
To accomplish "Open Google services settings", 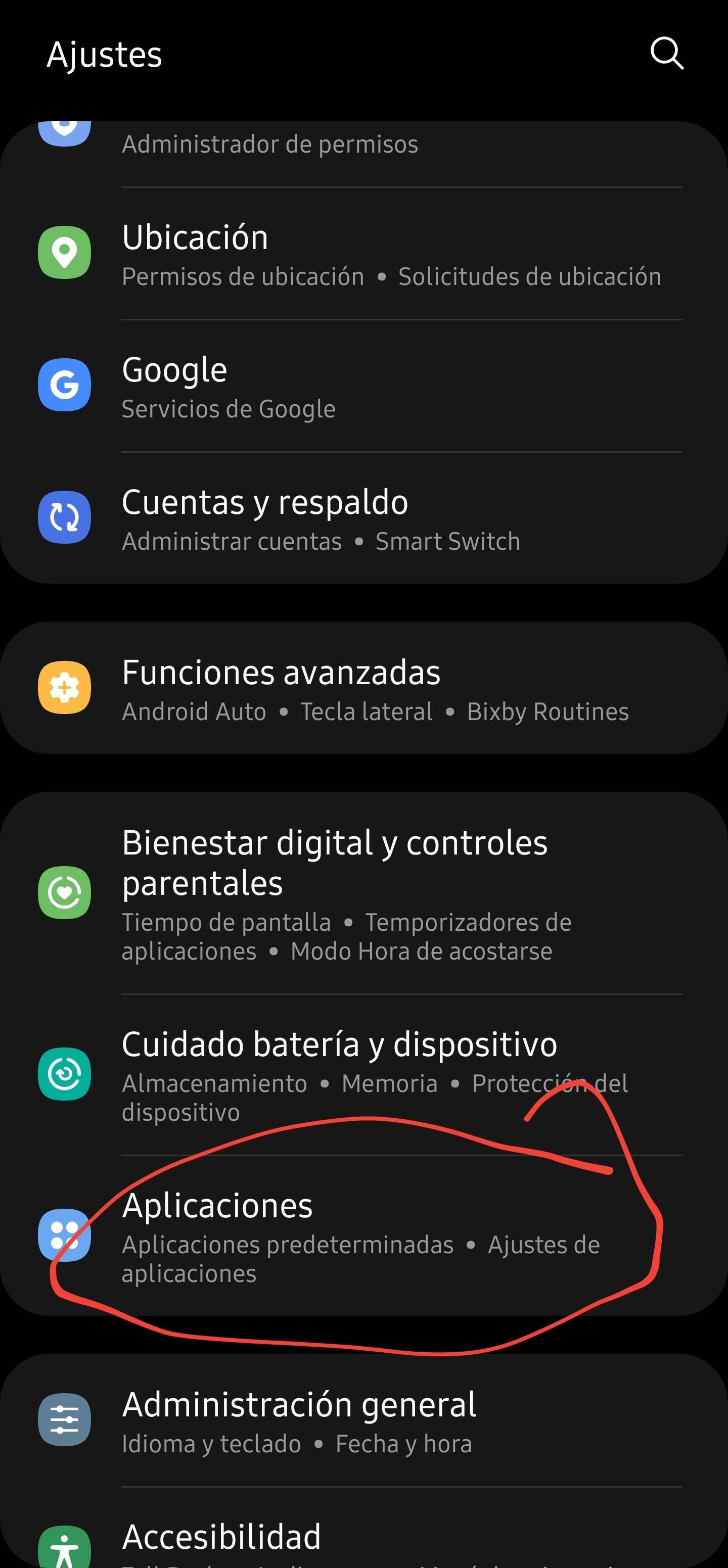I will (x=363, y=386).
